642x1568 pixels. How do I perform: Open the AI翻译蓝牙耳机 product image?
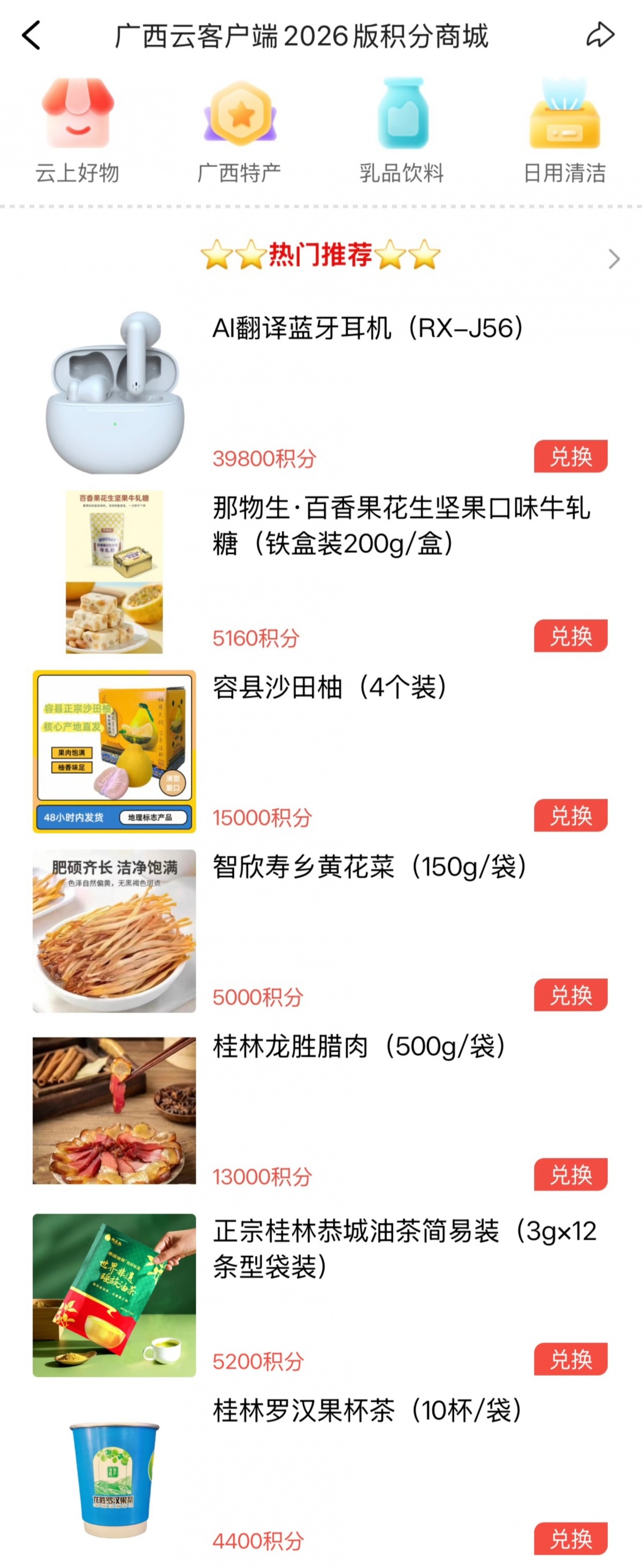tap(114, 392)
